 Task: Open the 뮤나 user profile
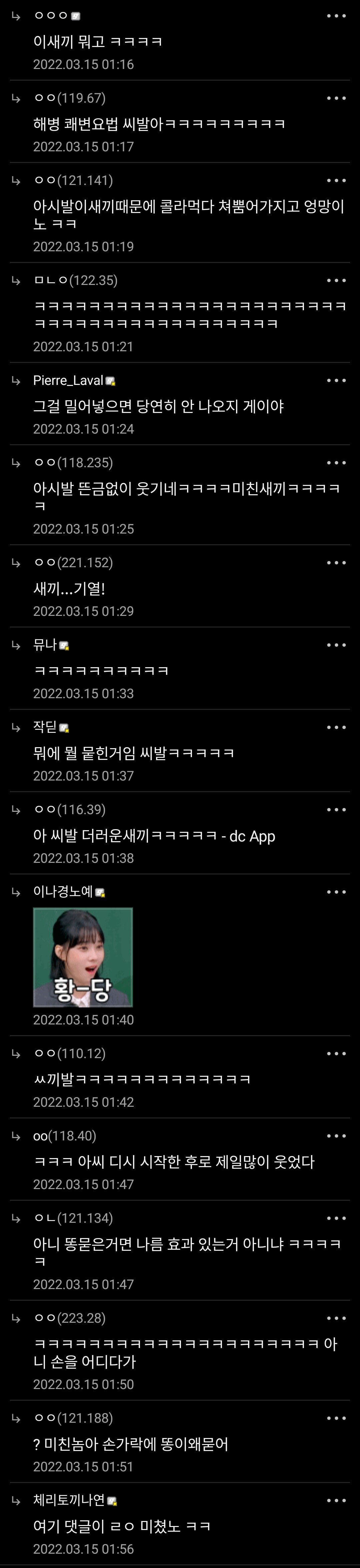pos(45,645)
